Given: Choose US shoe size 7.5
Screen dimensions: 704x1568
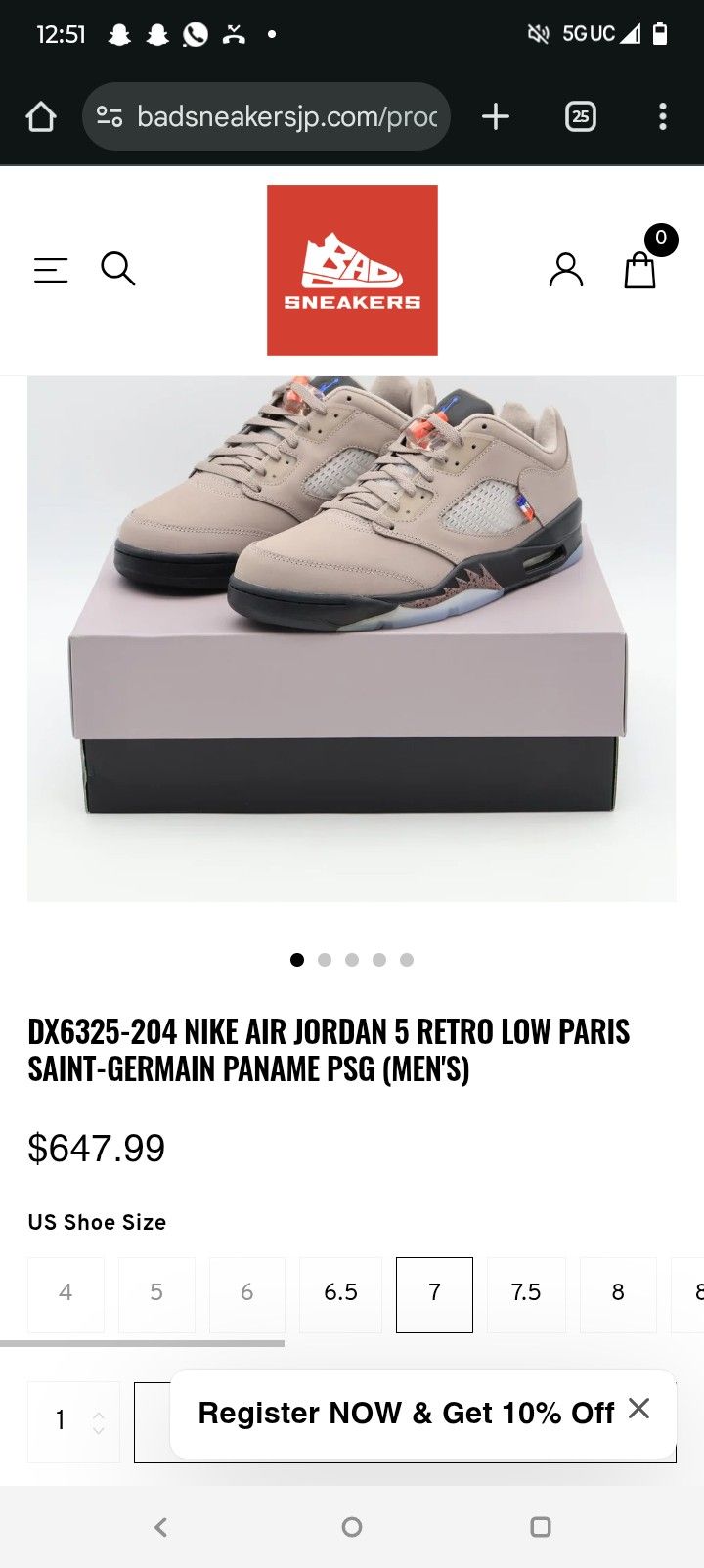Looking at the screenshot, I should pyautogui.click(x=526, y=1294).
